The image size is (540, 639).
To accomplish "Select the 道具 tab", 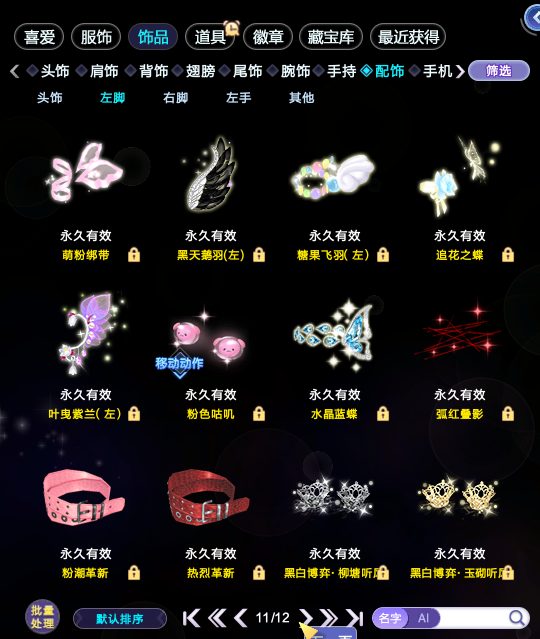I will tap(210, 37).
